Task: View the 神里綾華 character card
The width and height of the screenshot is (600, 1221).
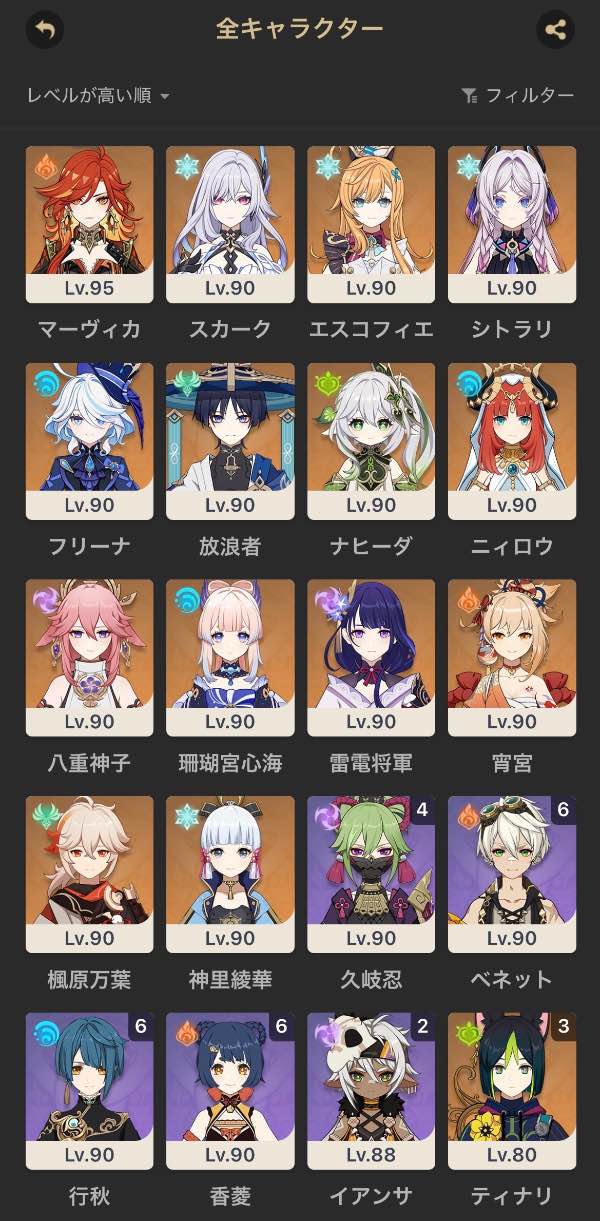Action: pos(230,874)
